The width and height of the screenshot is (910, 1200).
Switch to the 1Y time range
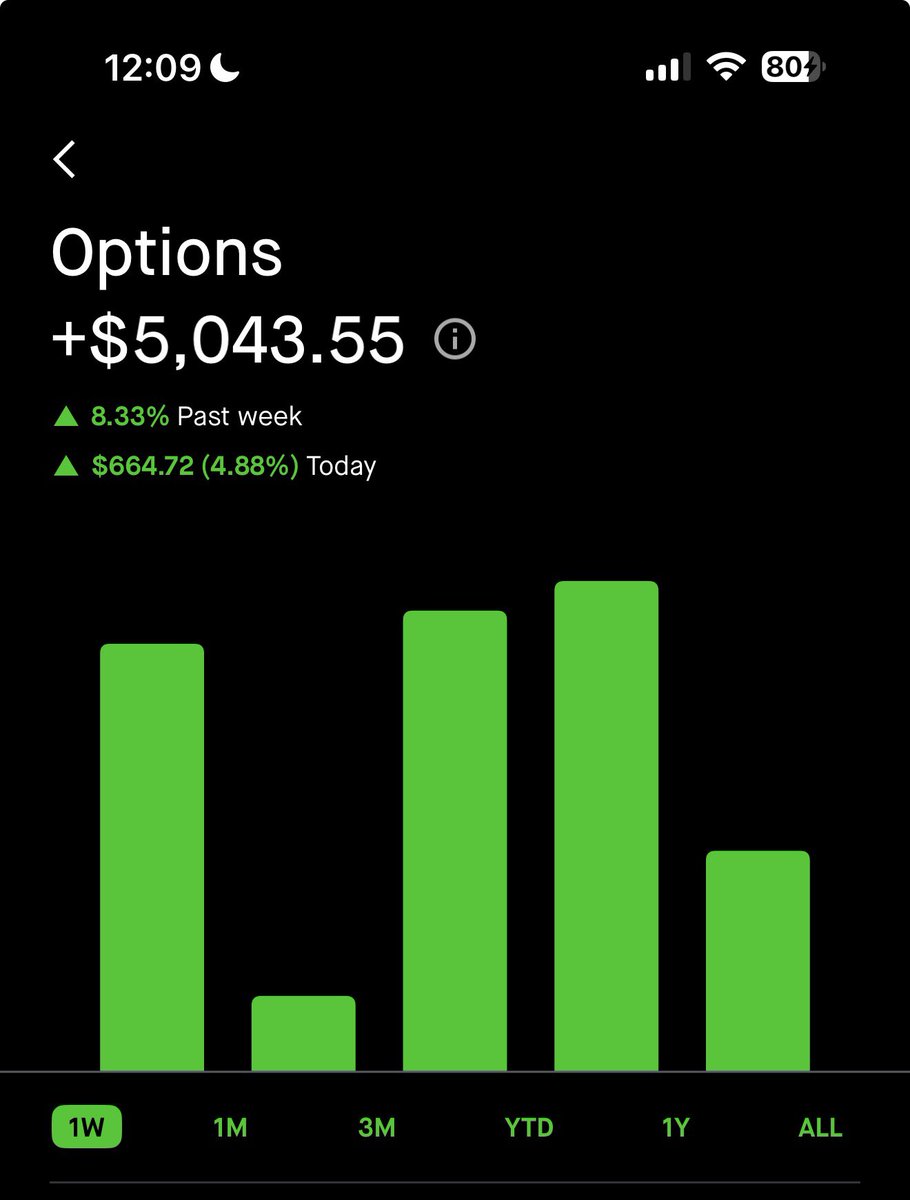pyautogui.click(x=676, y=1128)
